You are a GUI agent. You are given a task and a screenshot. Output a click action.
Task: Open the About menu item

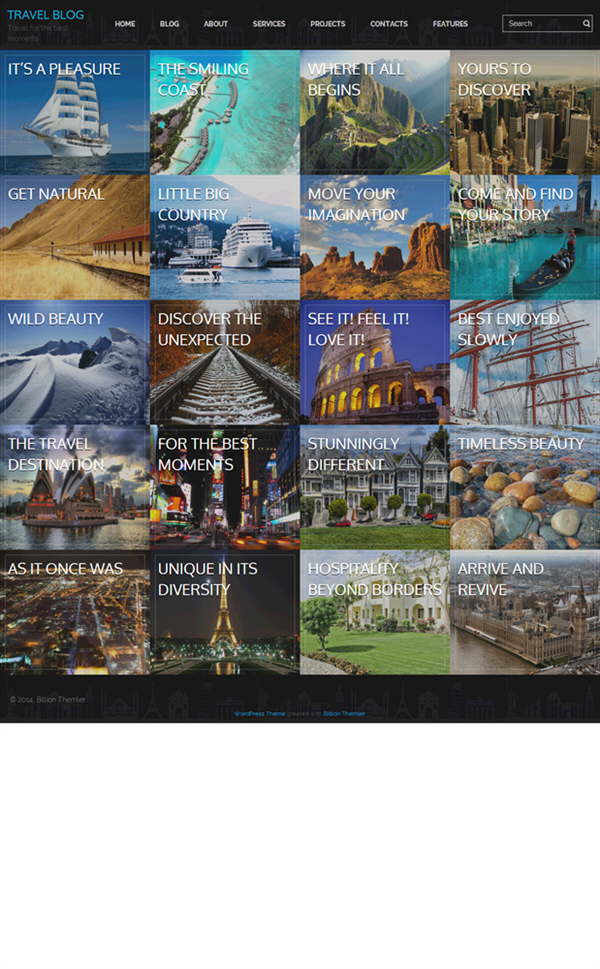216,24
